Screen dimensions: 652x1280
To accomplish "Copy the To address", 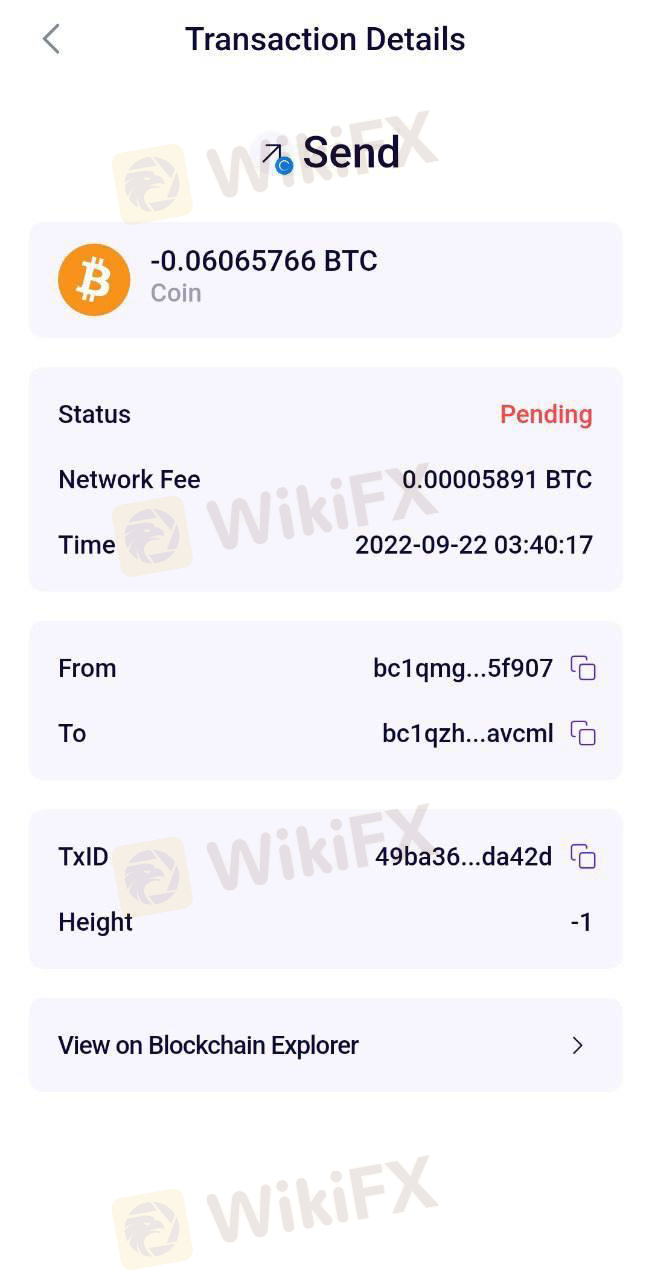I will pos(583,733).
